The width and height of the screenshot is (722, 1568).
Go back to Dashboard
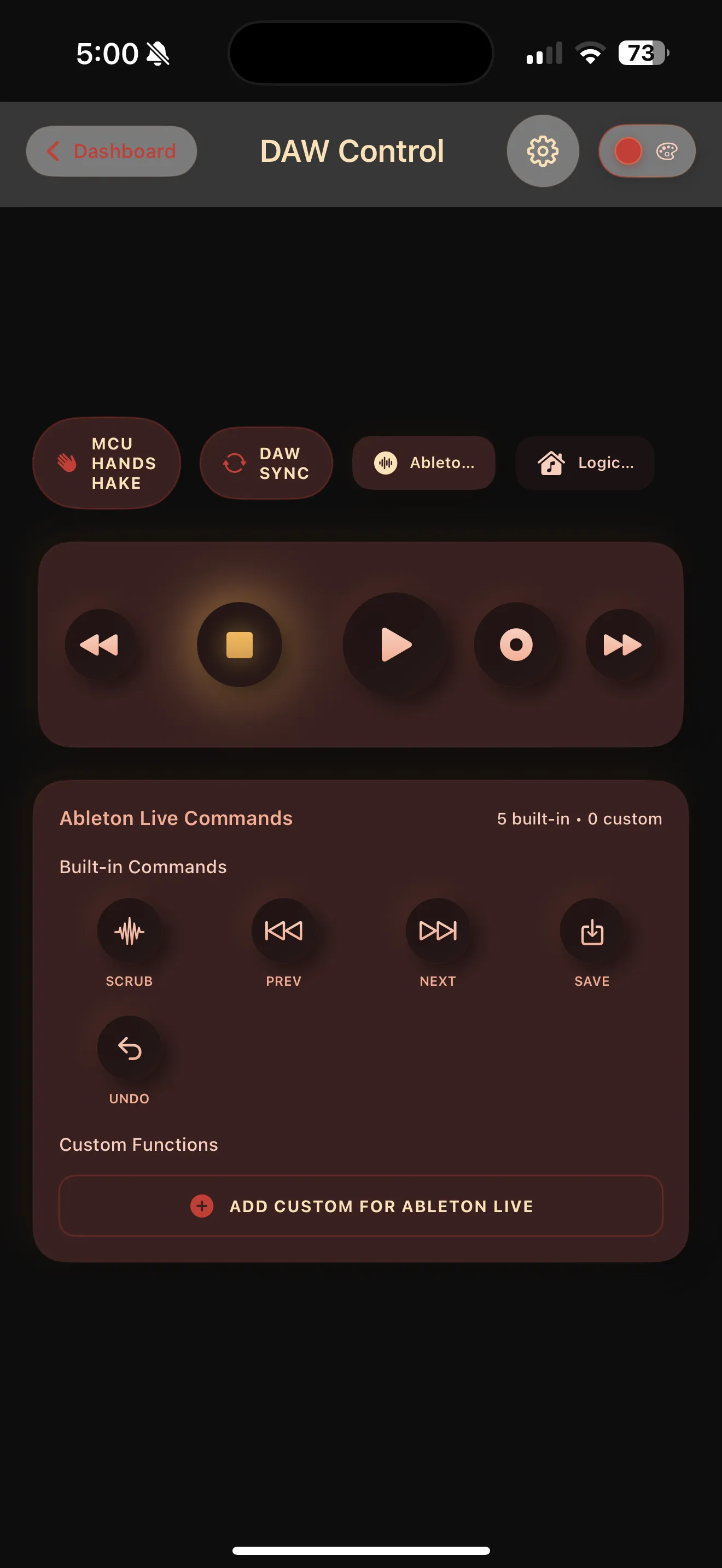point(112,151)
